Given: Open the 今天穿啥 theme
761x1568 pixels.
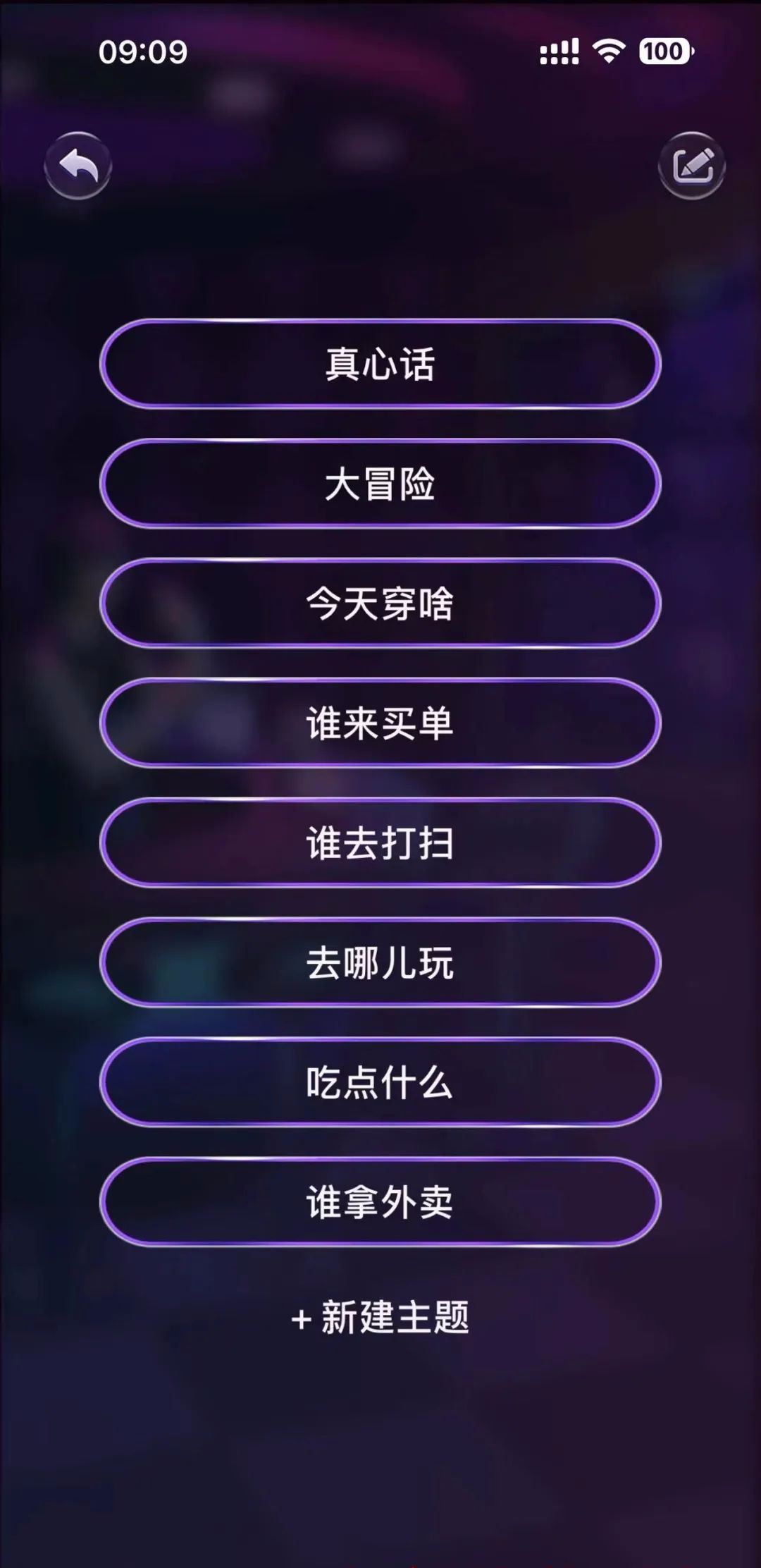Looking at the screenshot, I should click(380, 604).
